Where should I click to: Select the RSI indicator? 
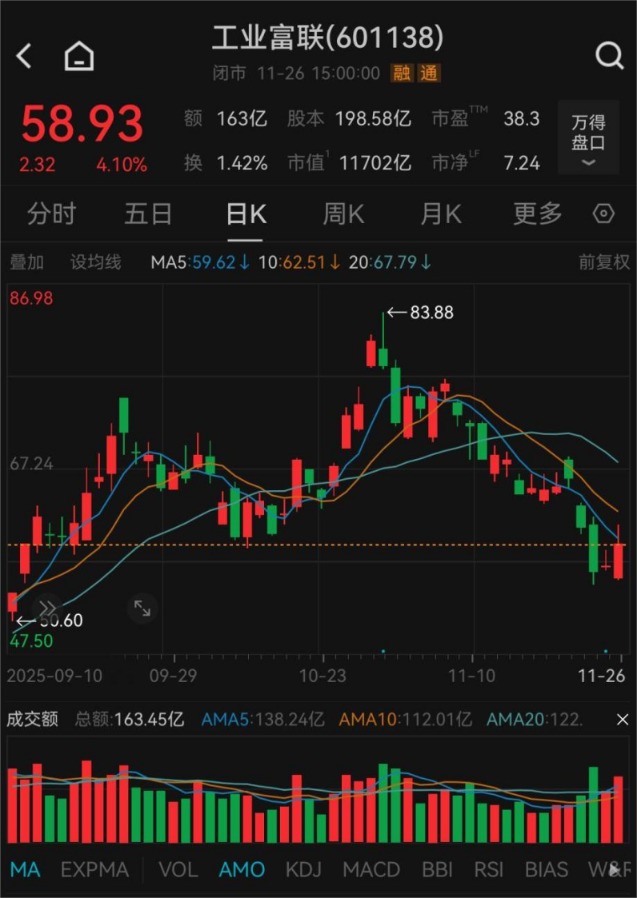pyautogui.click(x=488, y=869)
